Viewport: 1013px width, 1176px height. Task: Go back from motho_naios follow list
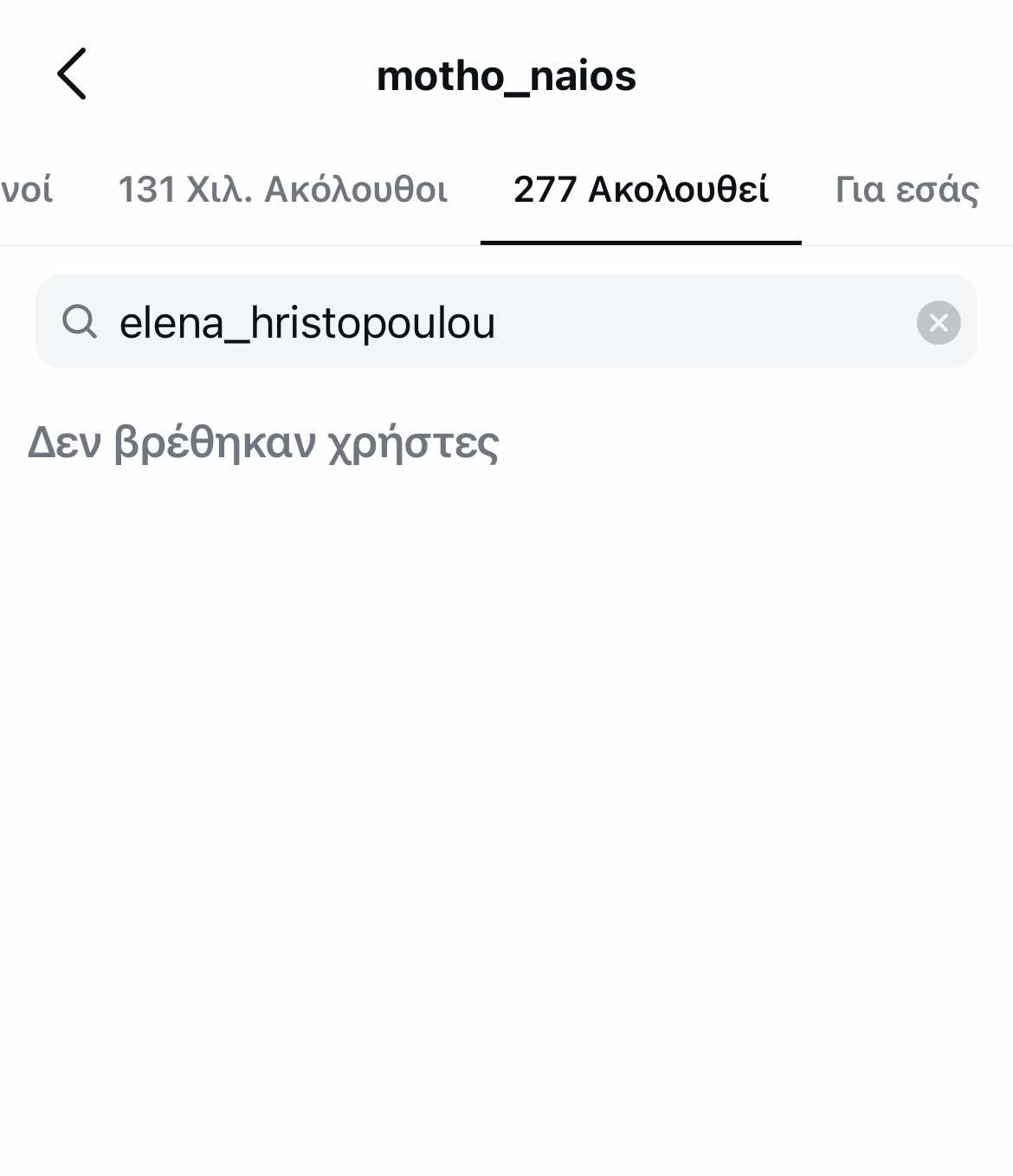72,74
